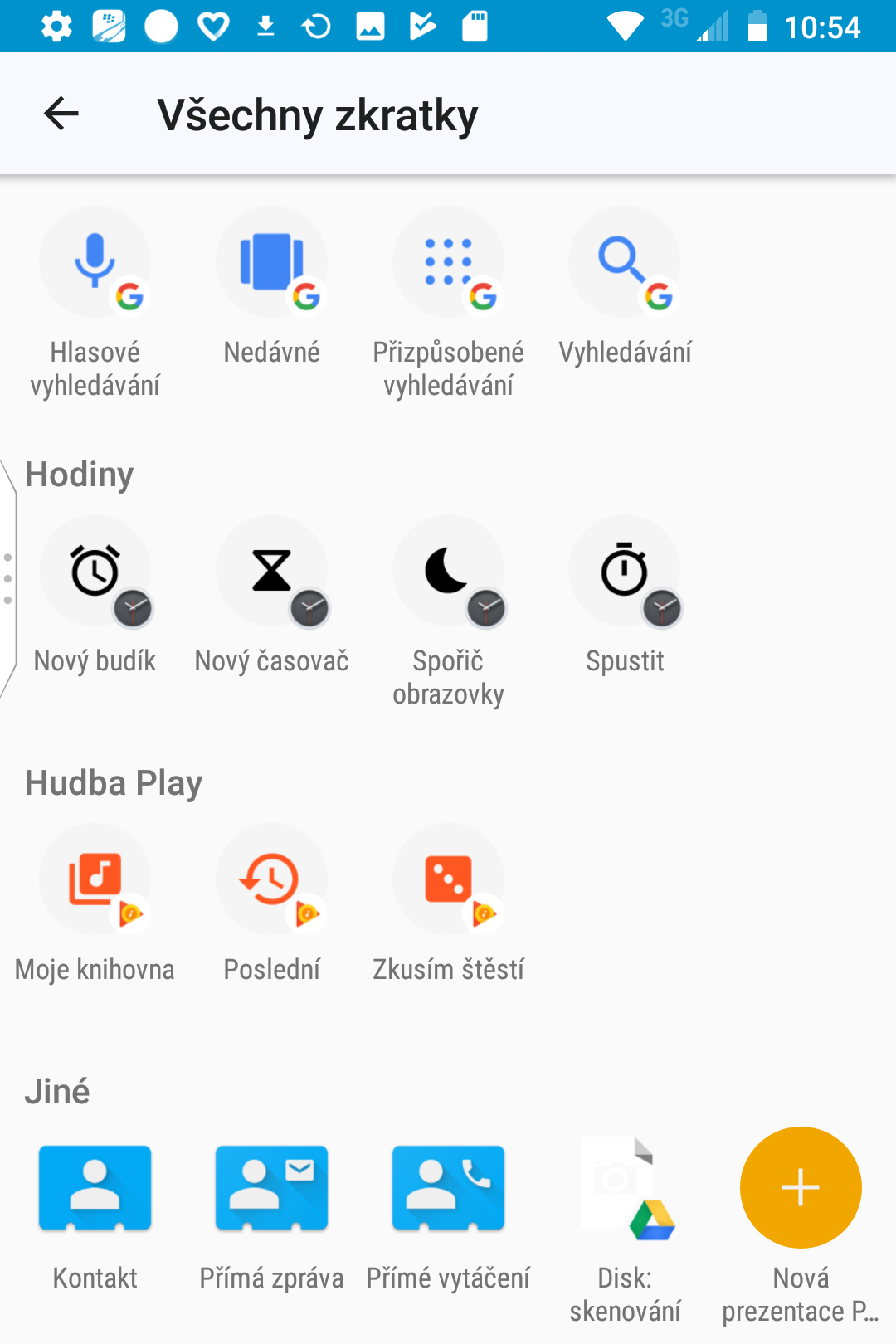Open the Hlasové vyhledávání shortcut

point(95,263)
